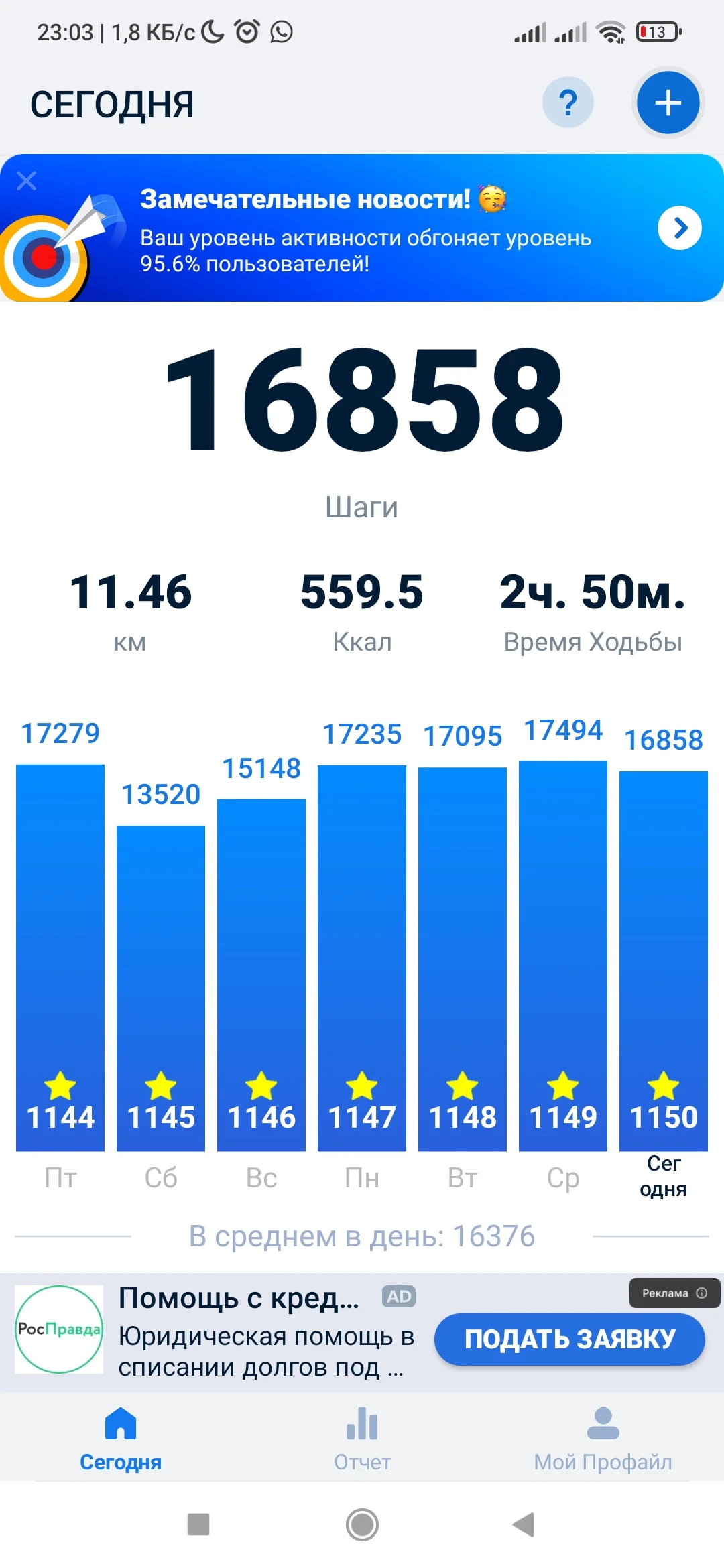Dismiss the great news banner
724x1568 pixels.
27,180
